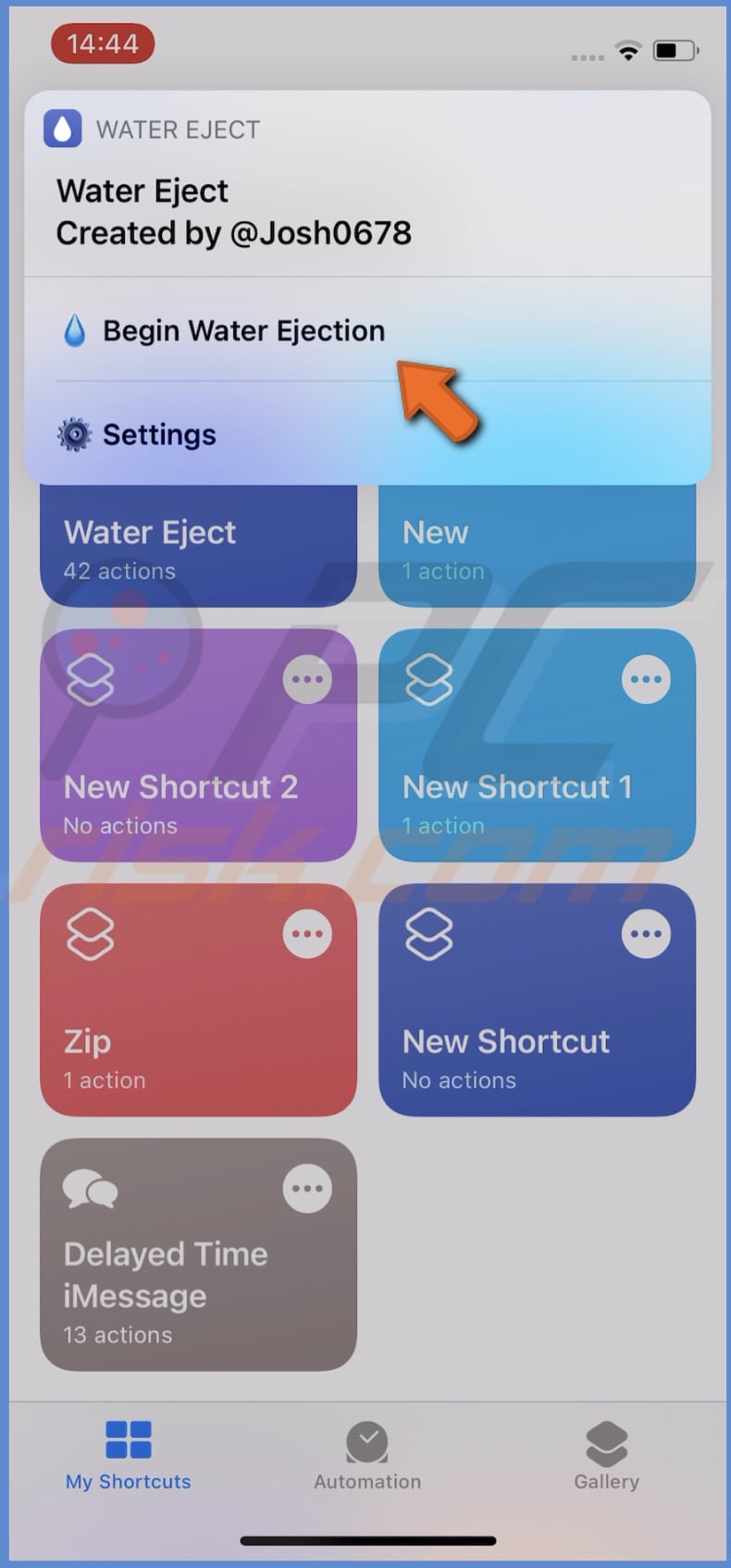Tap the ellipsis icon on New Shortcut 1
731x1568 pixels.
(x=645, y=678)
